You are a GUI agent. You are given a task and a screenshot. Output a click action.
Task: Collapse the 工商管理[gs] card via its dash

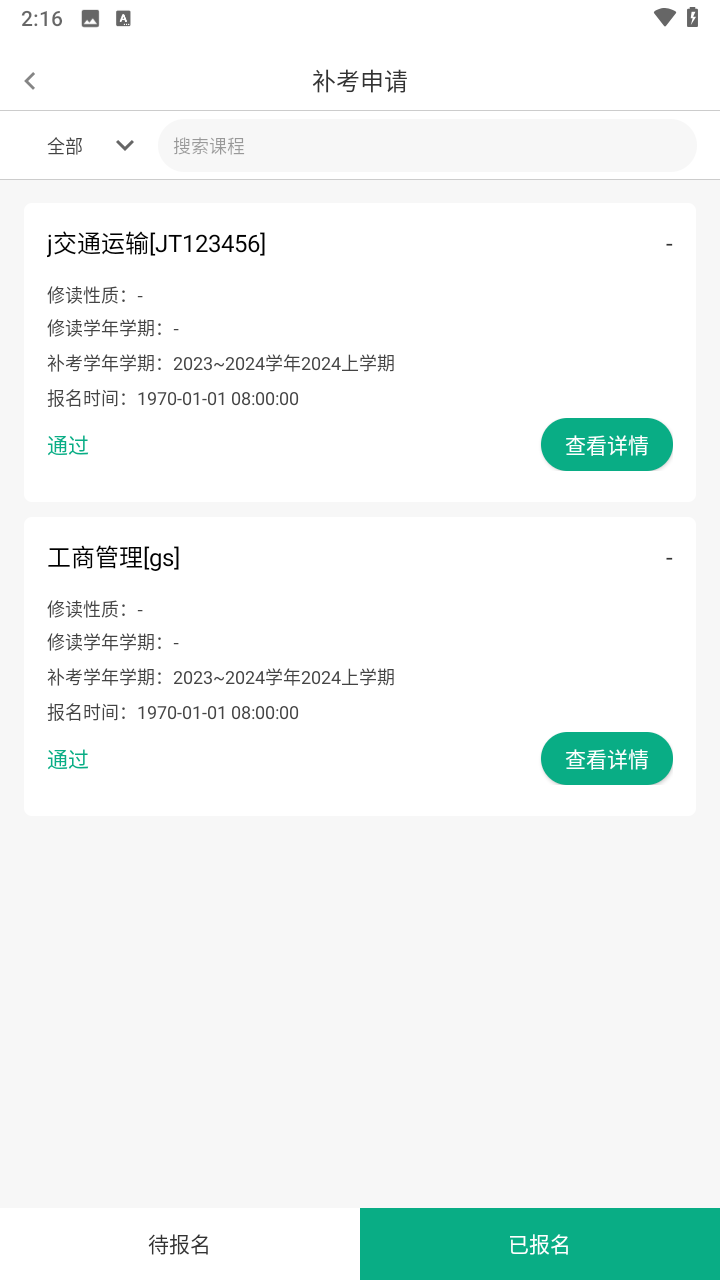pyautogui.click(x=668, y=557)
